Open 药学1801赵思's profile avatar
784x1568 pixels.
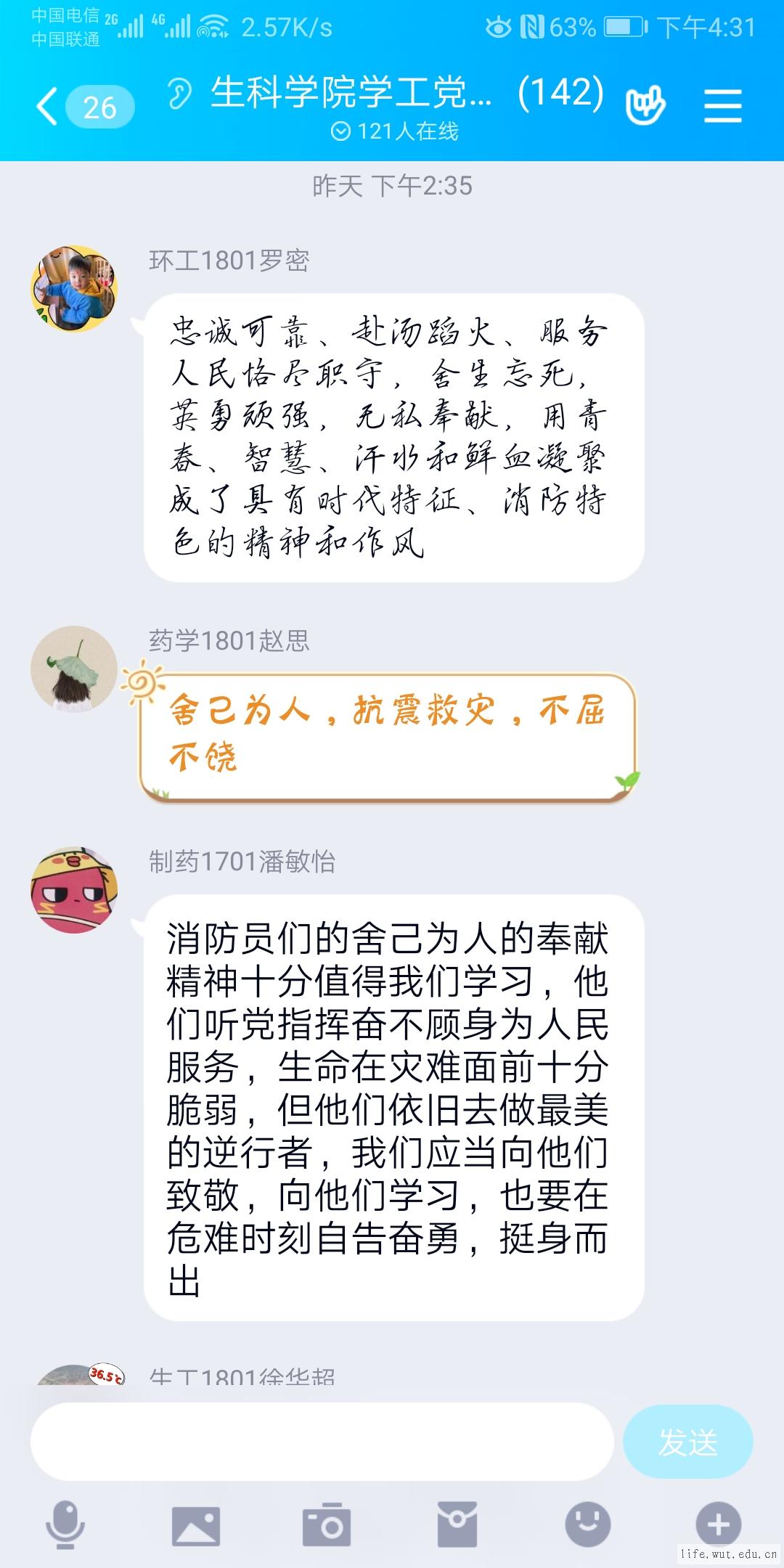(x=73, y=669)
